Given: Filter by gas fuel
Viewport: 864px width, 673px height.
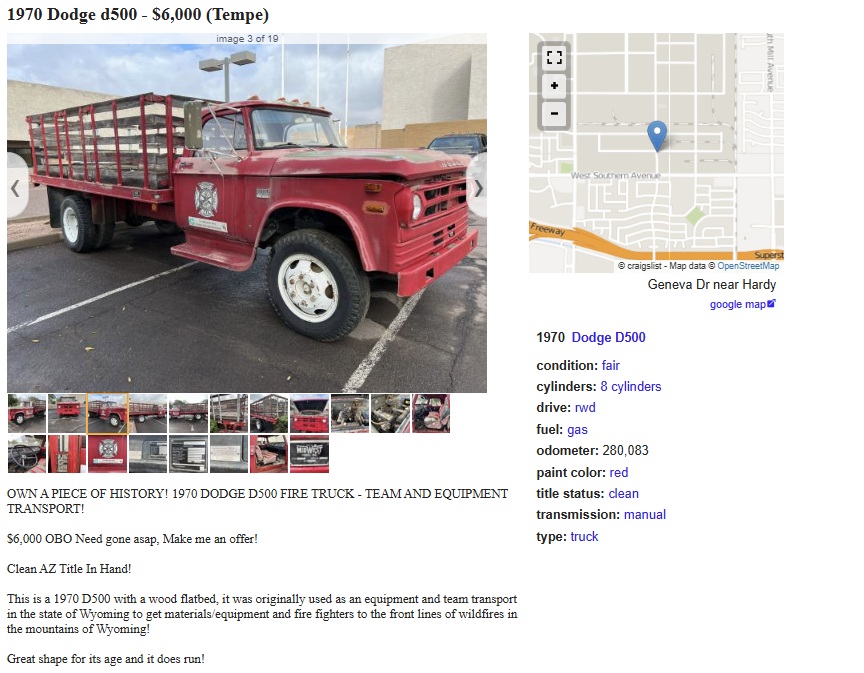Looking at the screenshot, I should 577,430.
